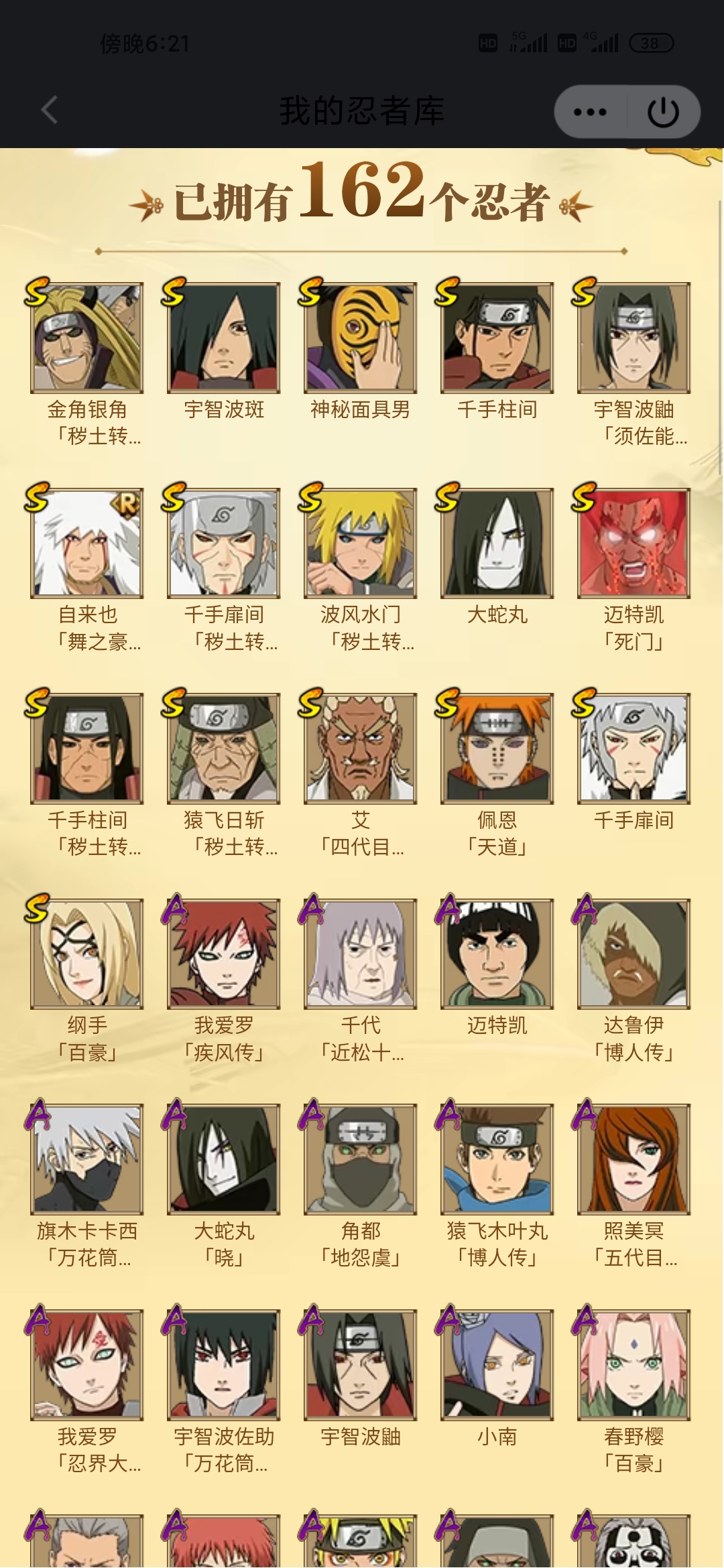This screenshot has height=1568, width=724.
Task: Tap the power icon to exit
Action: tap(663, 112)
